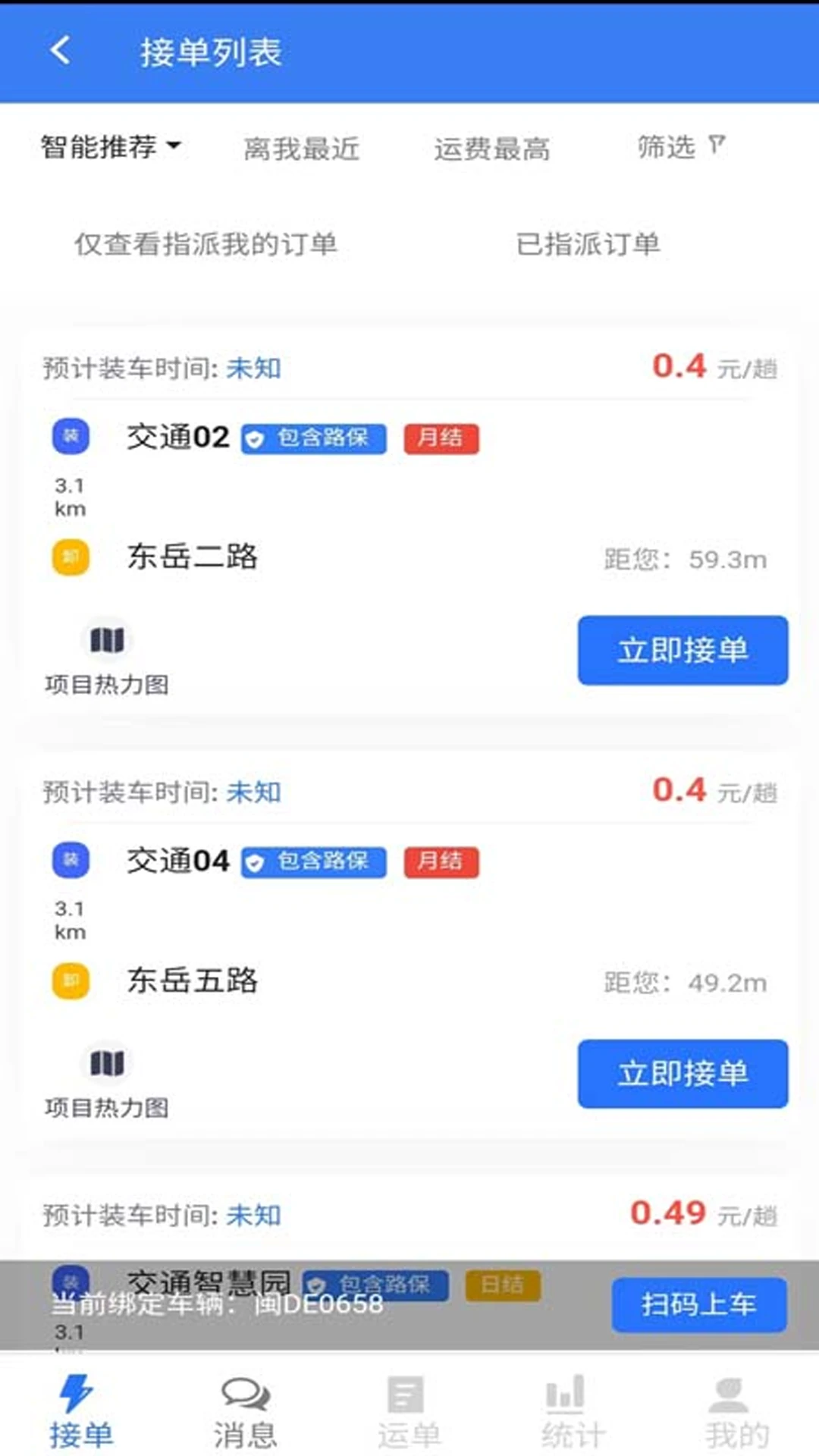Go back from the 接单列表 screen

tap(61, 52)
